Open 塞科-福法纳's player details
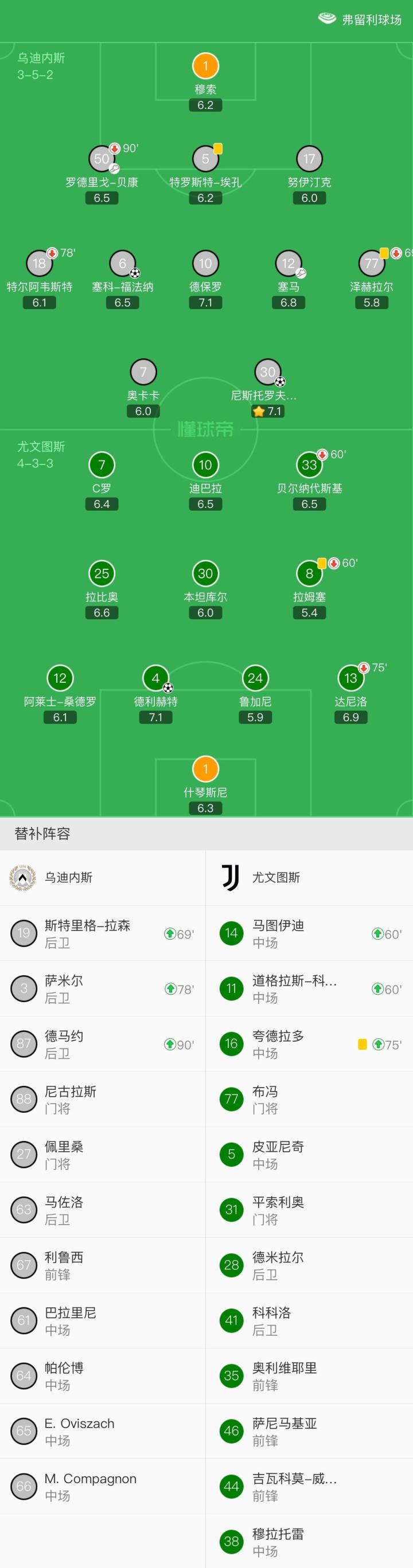Viewport: 413px width, 1568px height. tap(122, 264)
